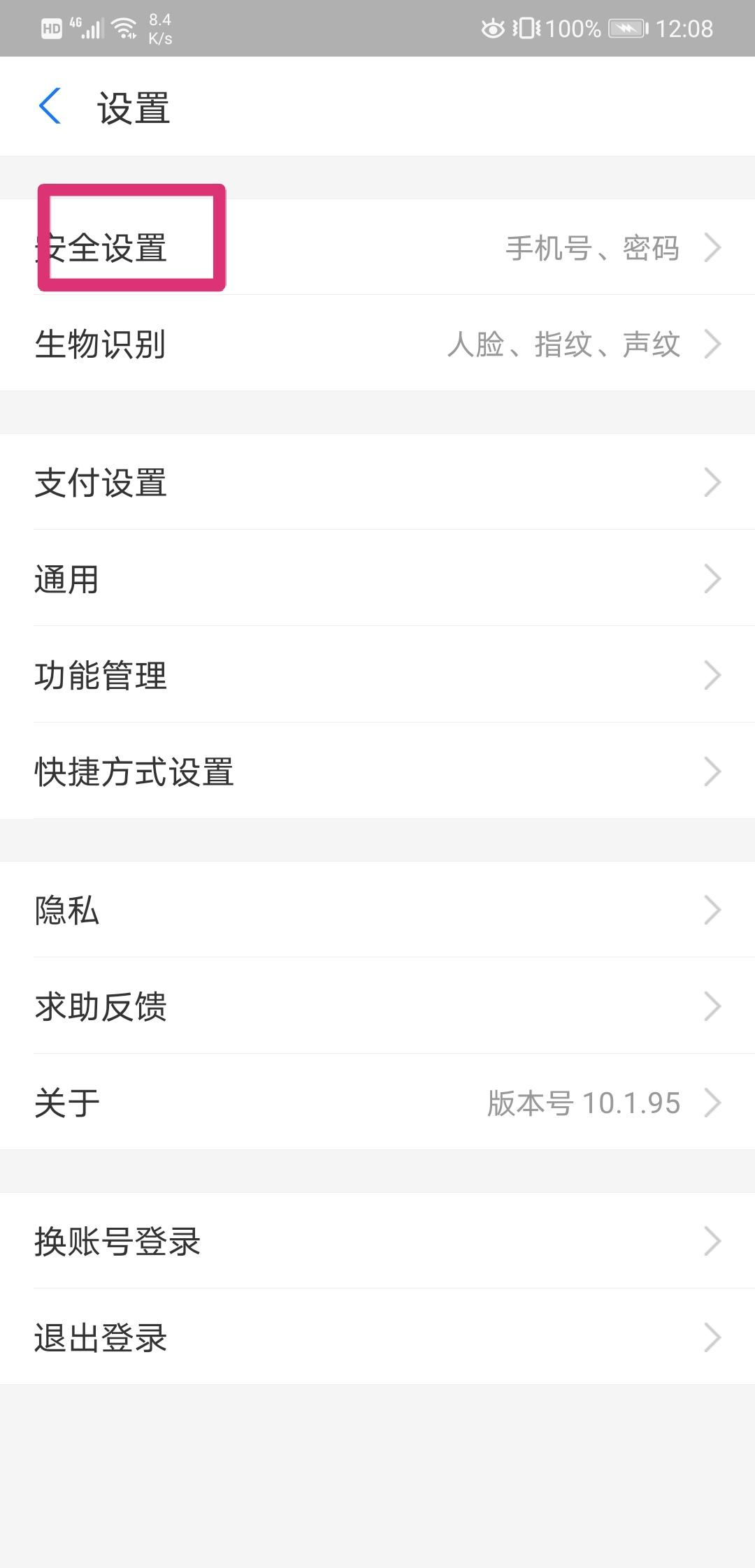The width and height of the screenshot is (755, 1568).
Task: Open 关于 to view version info
Action: pos(377,1103)
